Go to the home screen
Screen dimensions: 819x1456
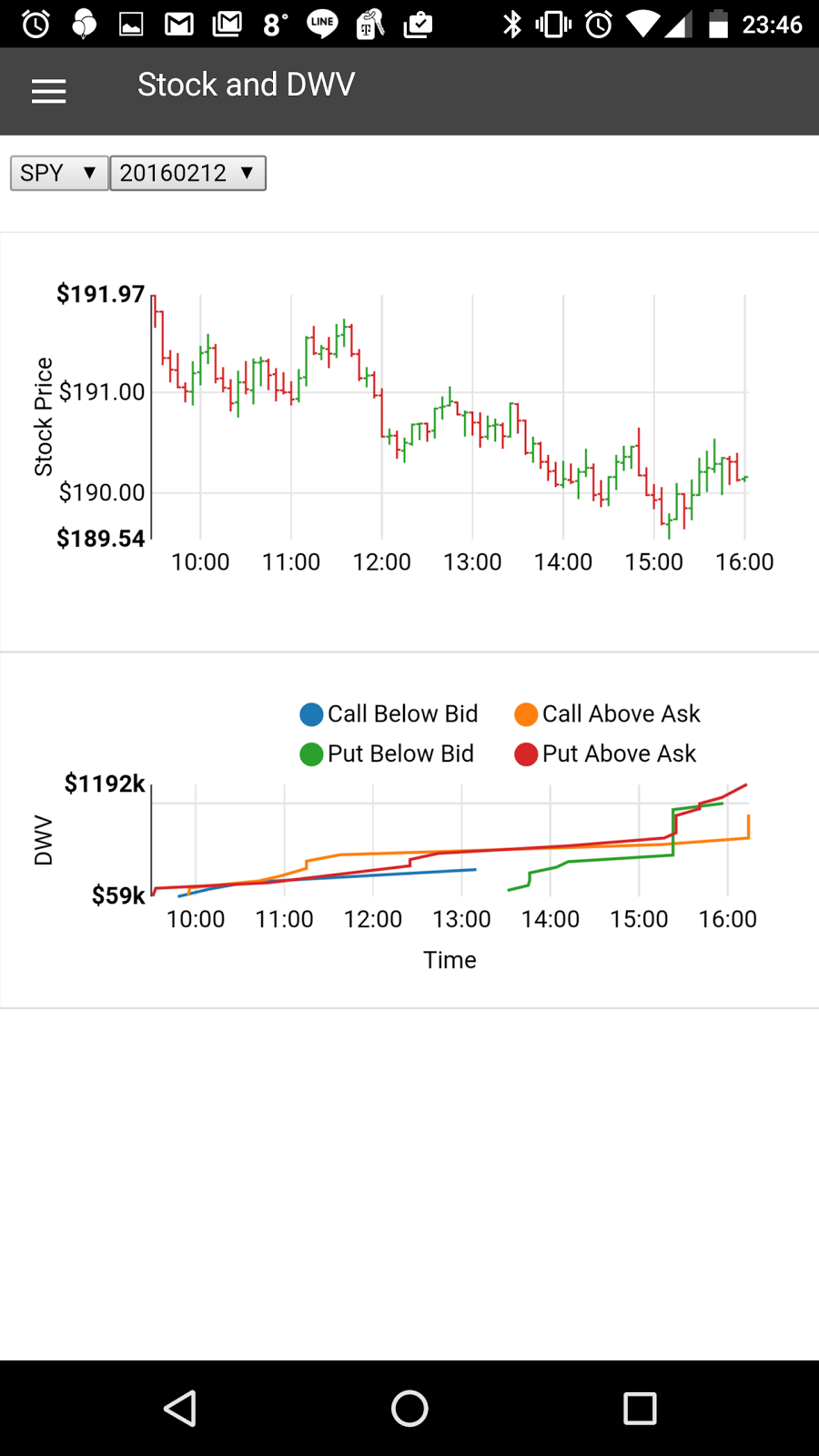click(x=409, y=1409)
